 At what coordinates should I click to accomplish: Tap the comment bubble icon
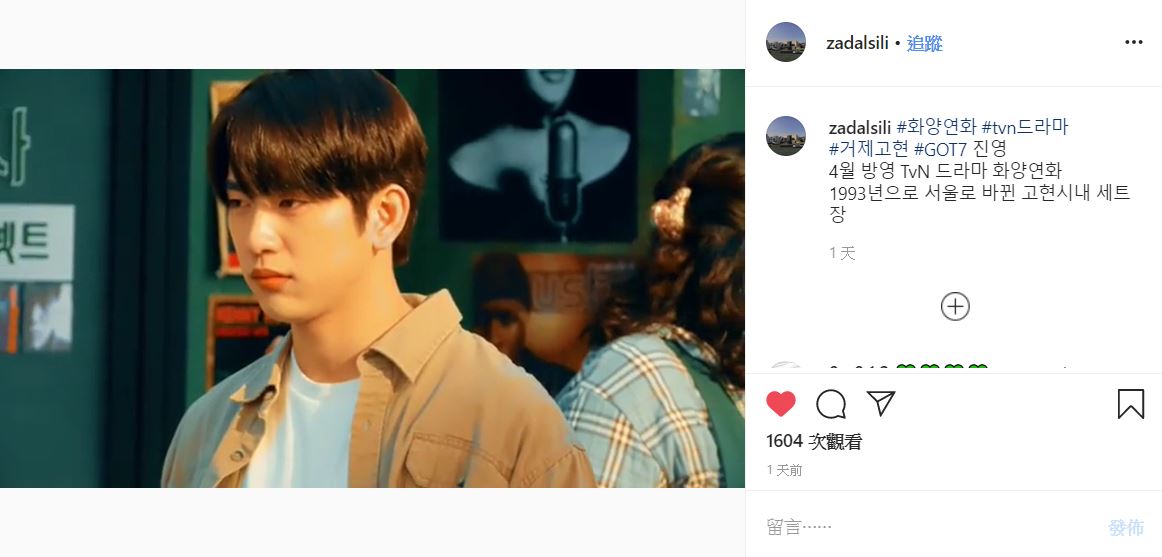click(x=831, y=403)
